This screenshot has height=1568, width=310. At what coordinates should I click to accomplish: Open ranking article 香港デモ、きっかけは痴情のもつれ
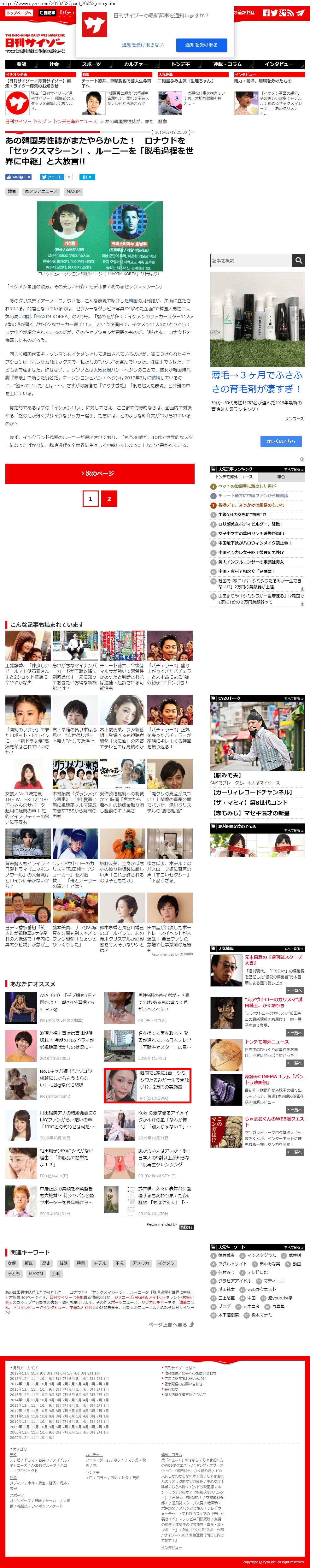[x=250, y=505]
